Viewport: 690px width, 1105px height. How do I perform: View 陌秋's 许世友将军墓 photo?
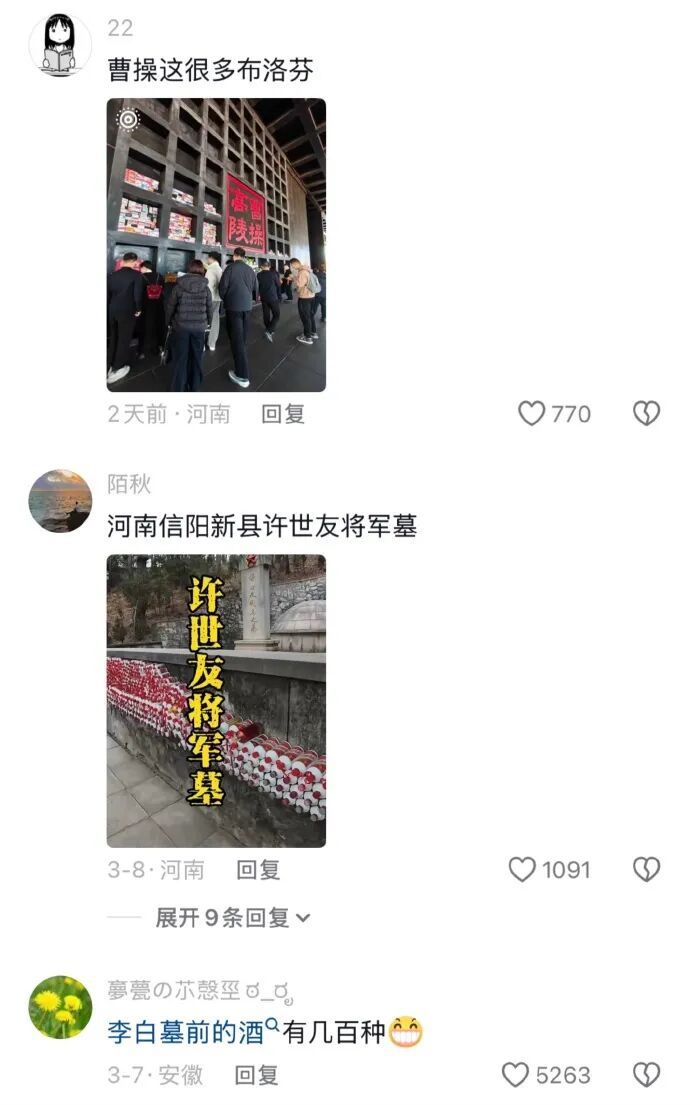click(216, 701)
